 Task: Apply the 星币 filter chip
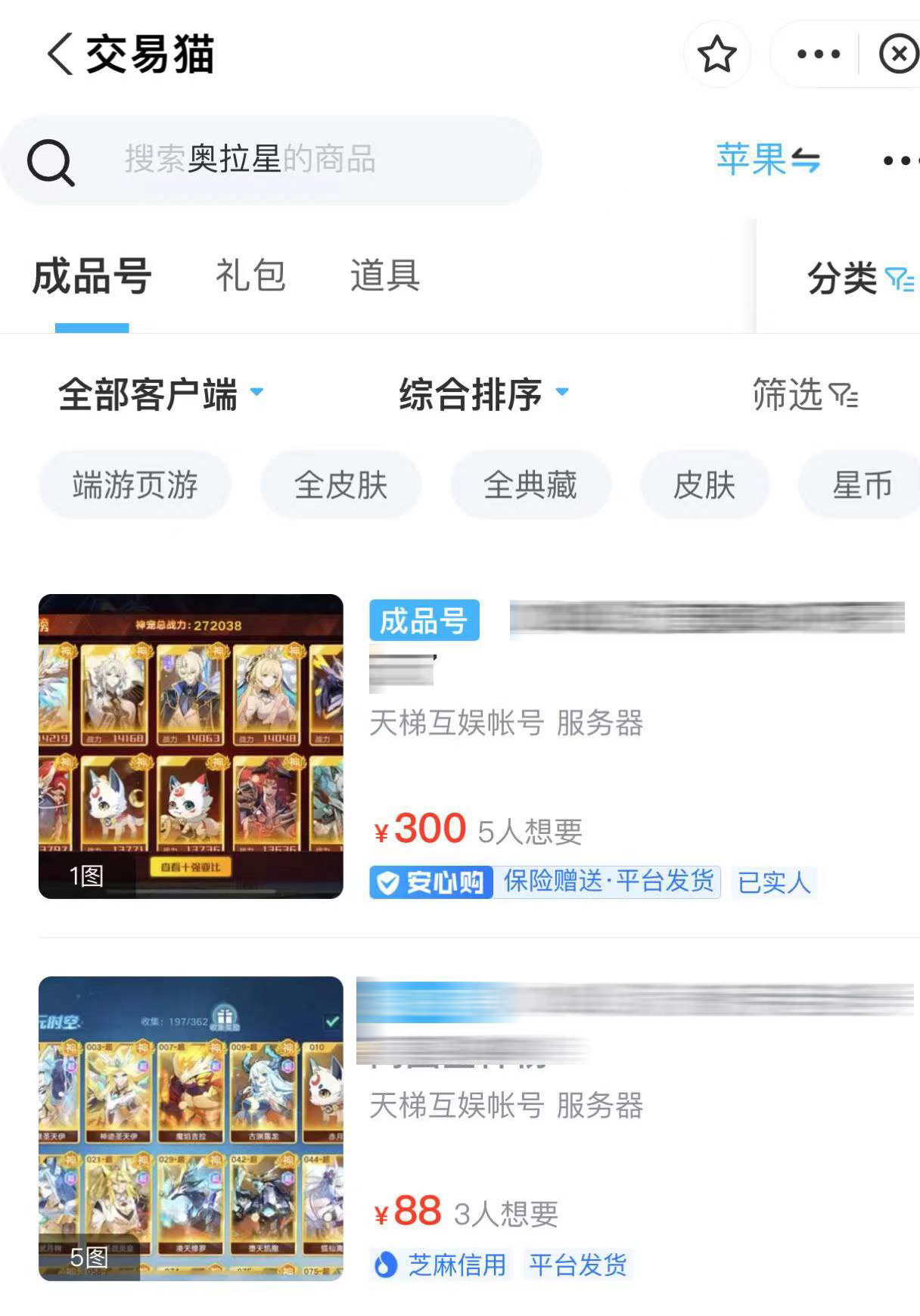tap(861, 485)
